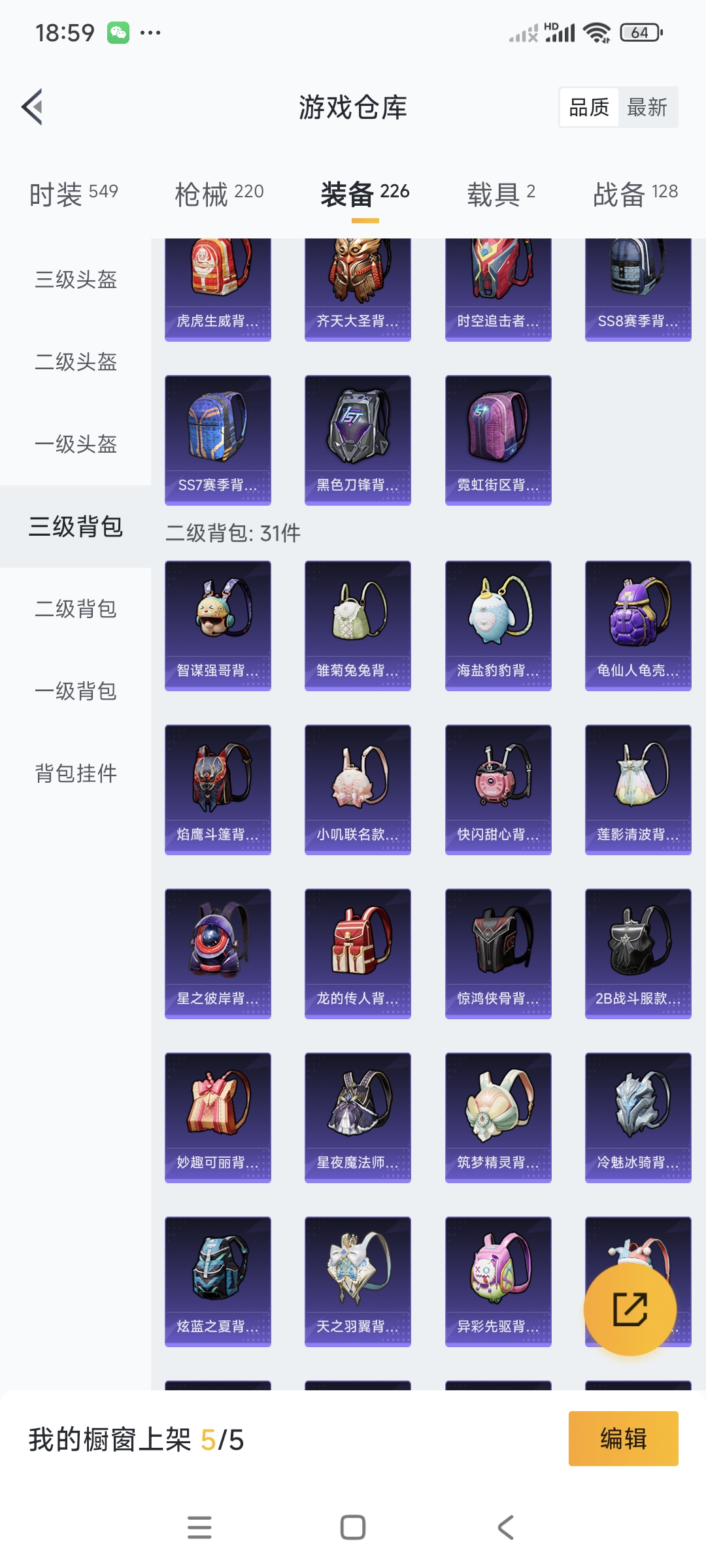Jump to 二级背包 category
This screenshot has height=1568, width=706.
point(76,609)
